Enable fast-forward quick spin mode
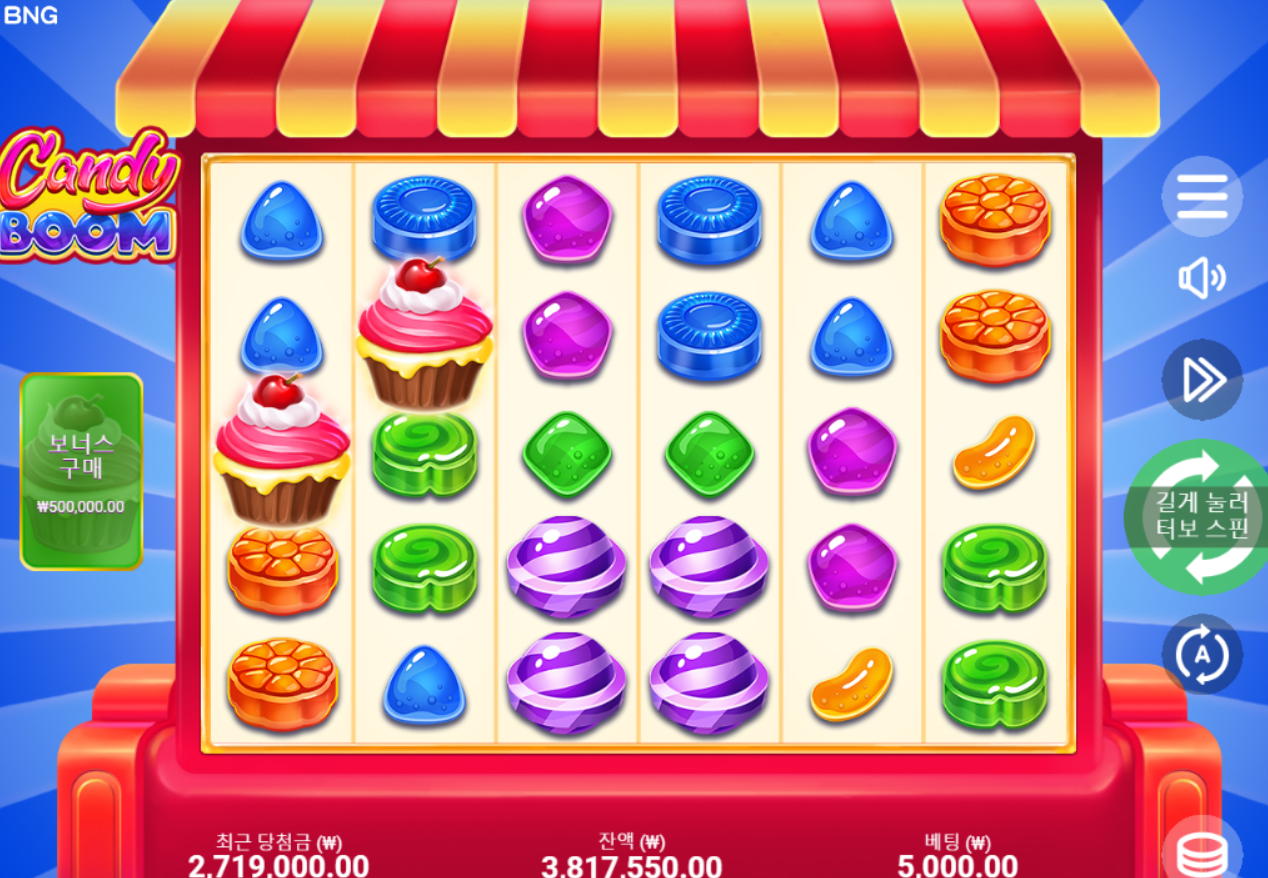The height and width of the screenshot is (878, 1268). [1201, 379]
